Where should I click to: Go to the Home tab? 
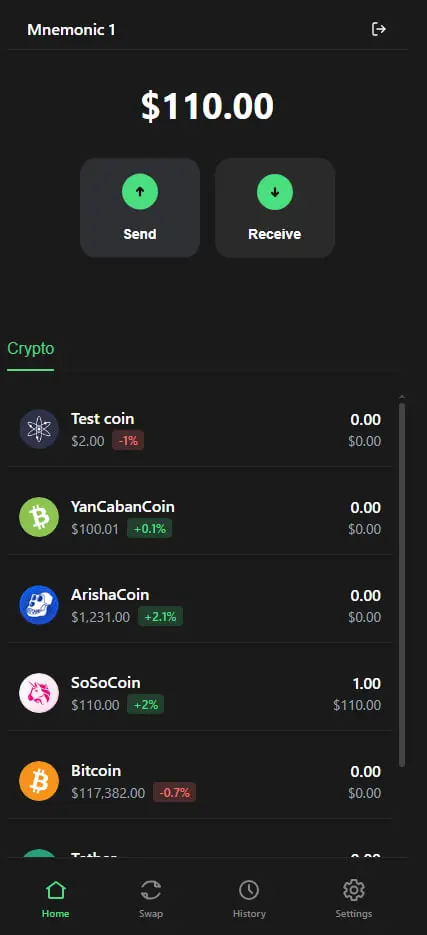55,900
